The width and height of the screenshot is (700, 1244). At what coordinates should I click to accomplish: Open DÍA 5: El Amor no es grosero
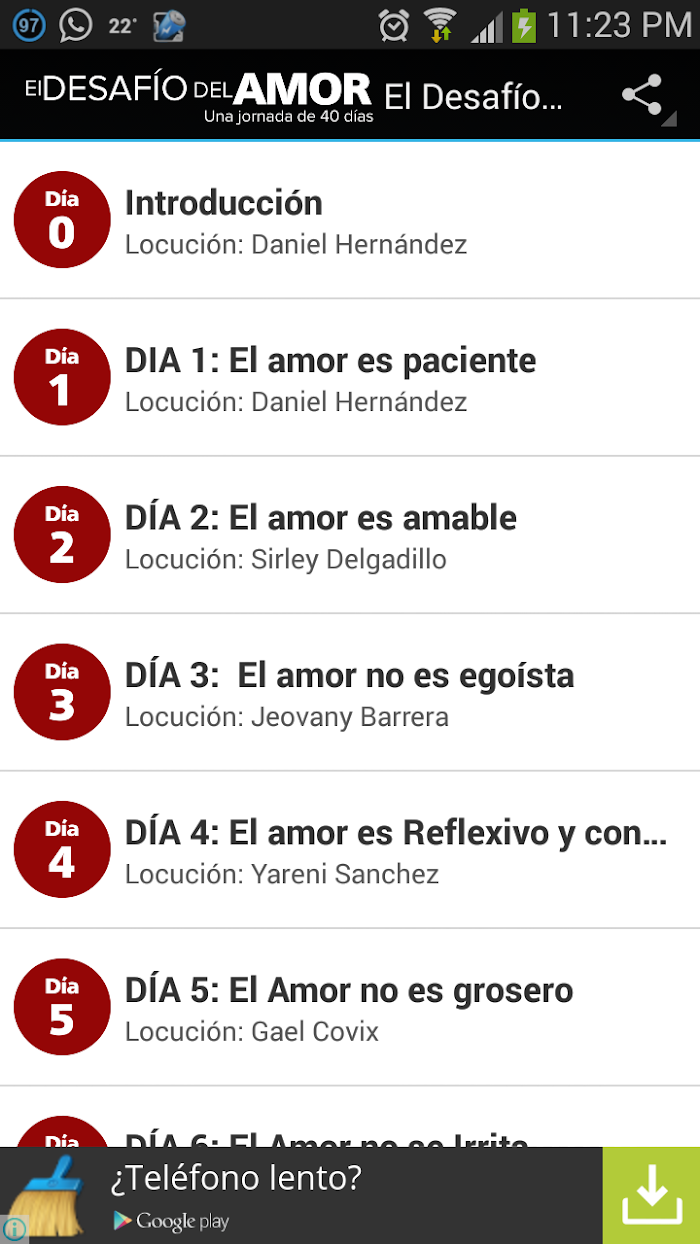tap(350, 1007)
